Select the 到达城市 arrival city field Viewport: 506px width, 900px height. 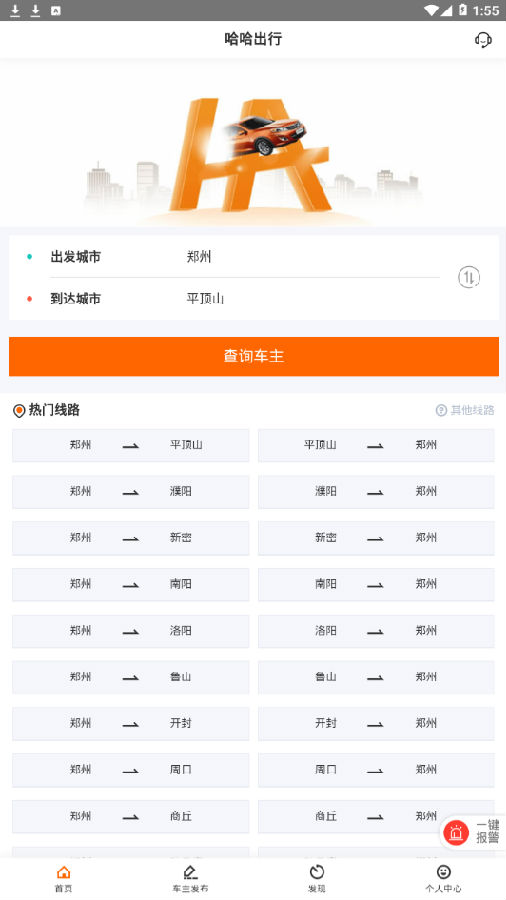[244, 298]
